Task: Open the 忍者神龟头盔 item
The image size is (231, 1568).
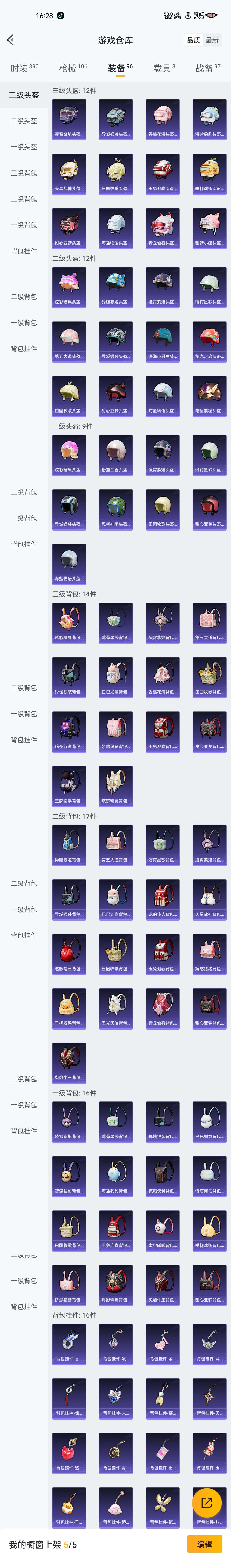Action: (116, 509)
